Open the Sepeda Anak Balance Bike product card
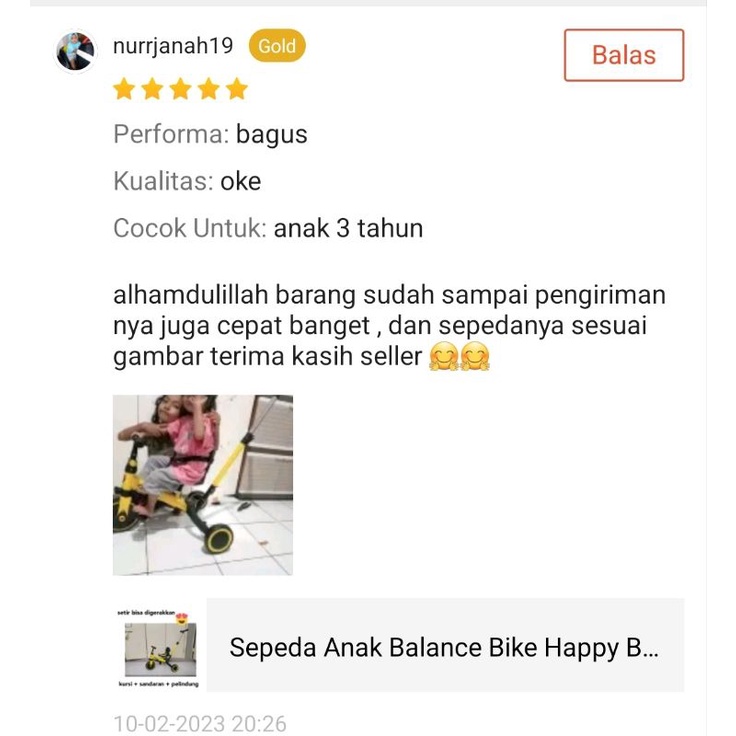Viewport: 736px width, 736px height. 444,647
